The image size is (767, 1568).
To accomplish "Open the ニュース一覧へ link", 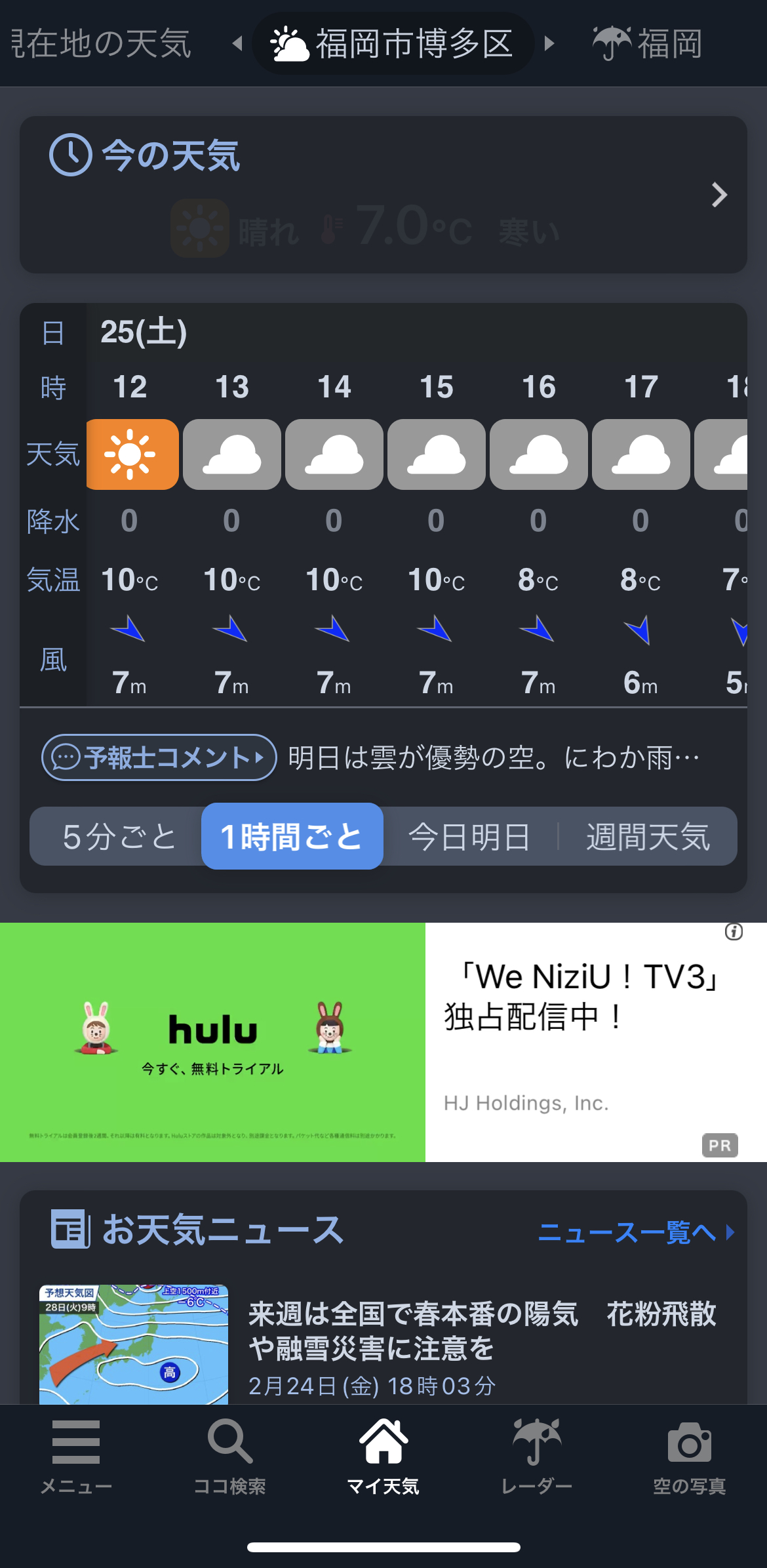I will click(636, 1232).
